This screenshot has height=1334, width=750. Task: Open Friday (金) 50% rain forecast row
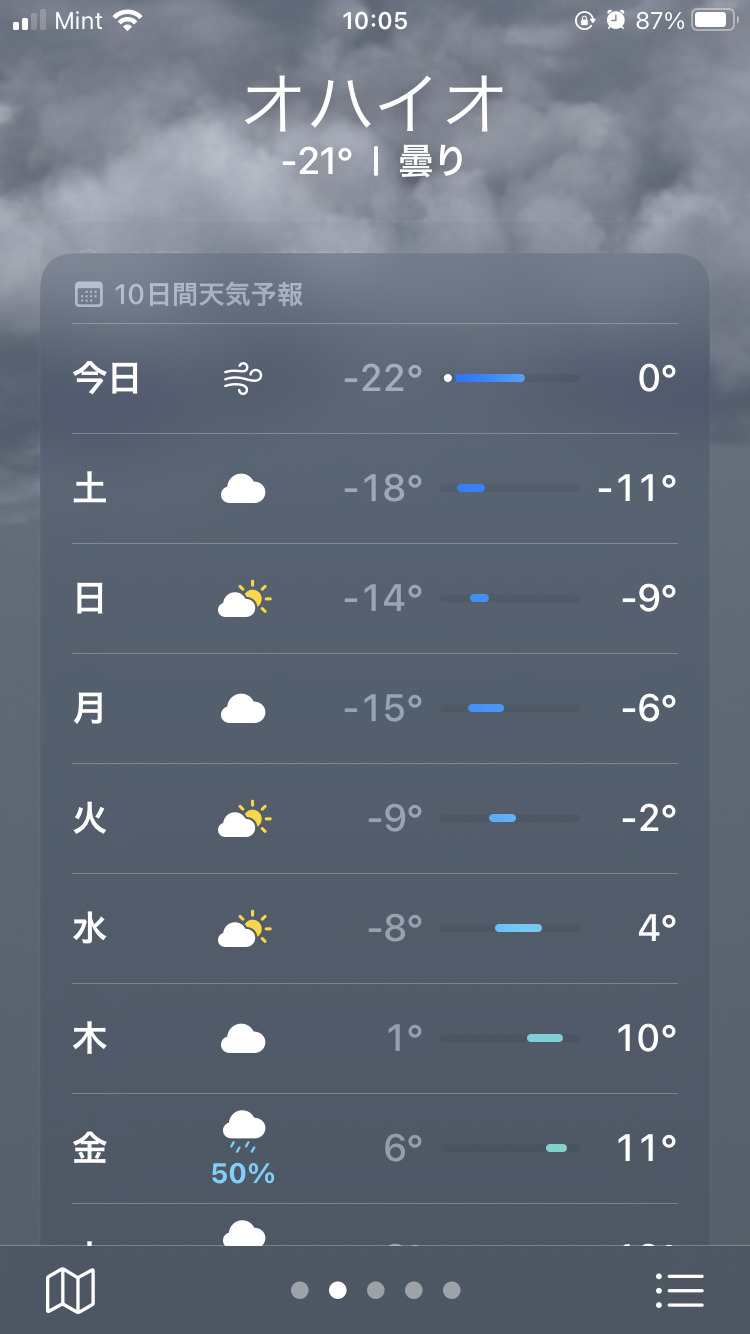click(375, 1149)
